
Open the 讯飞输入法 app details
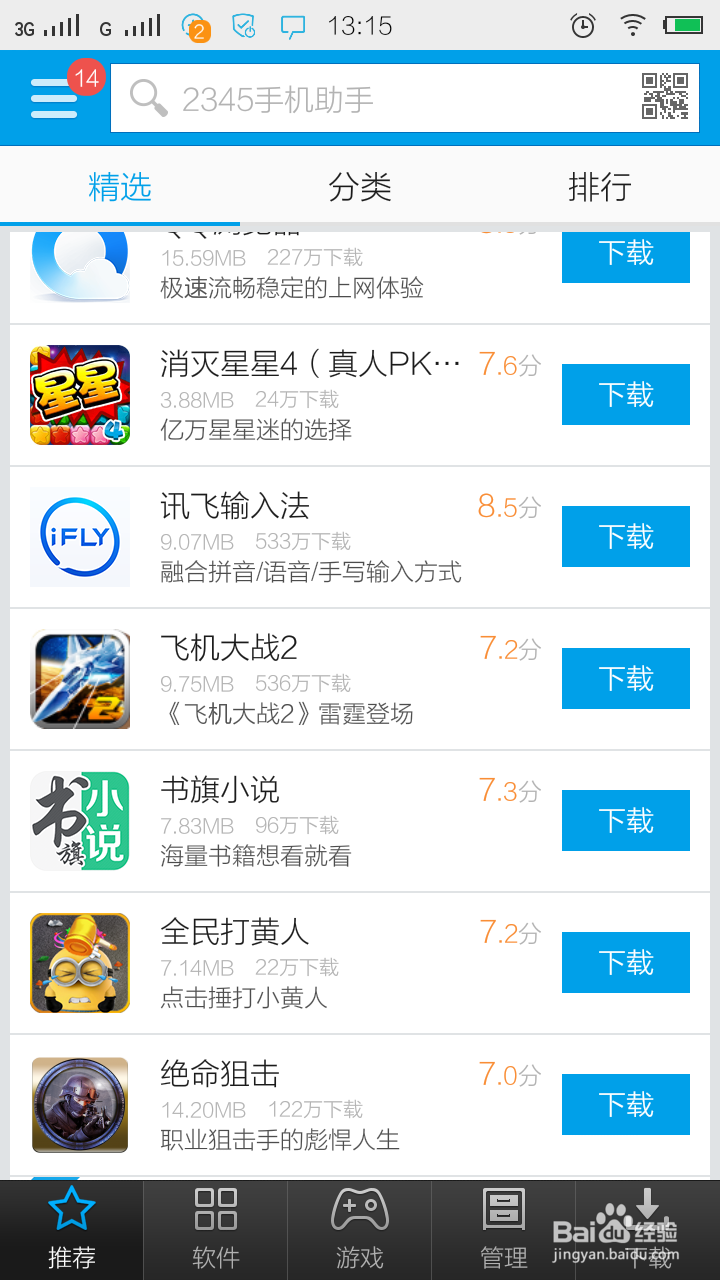tap(285, 537)
